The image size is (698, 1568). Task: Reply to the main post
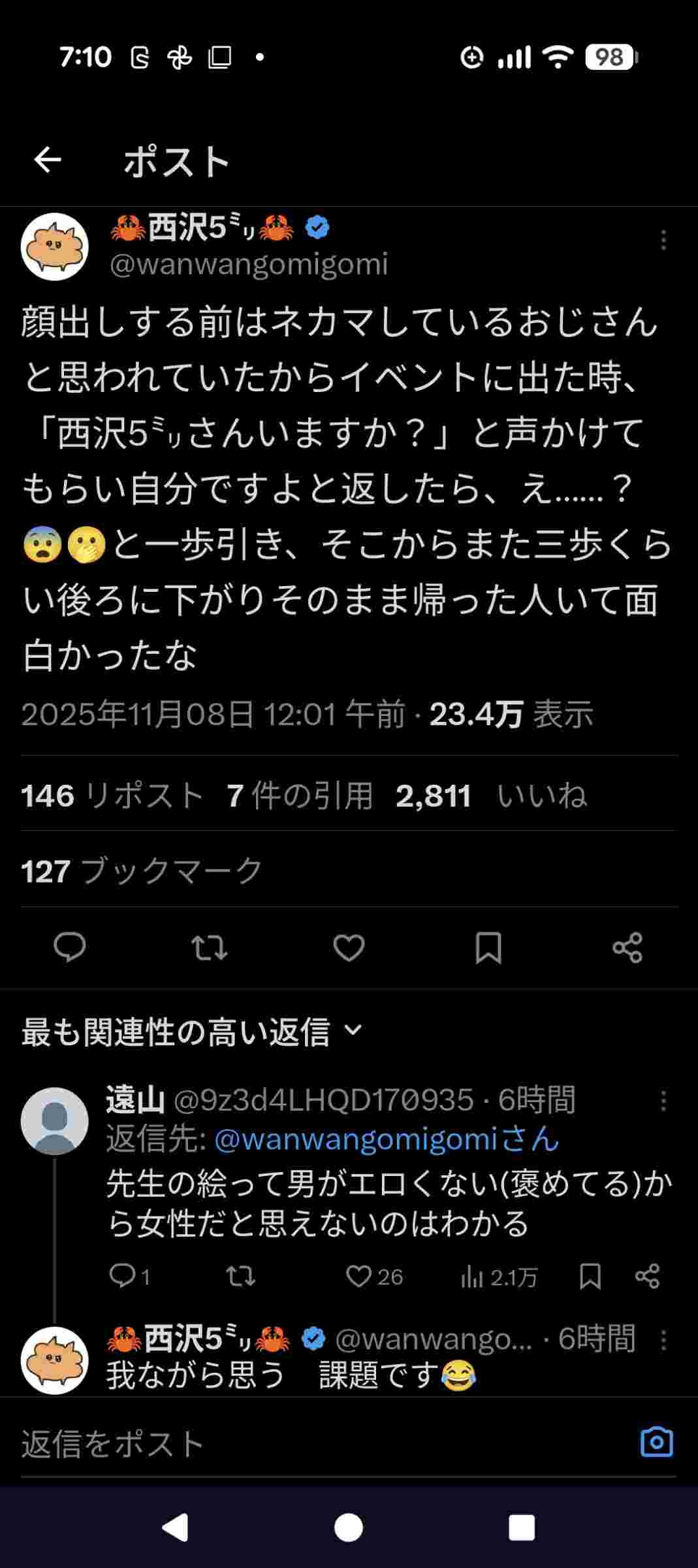coord(69,947)
